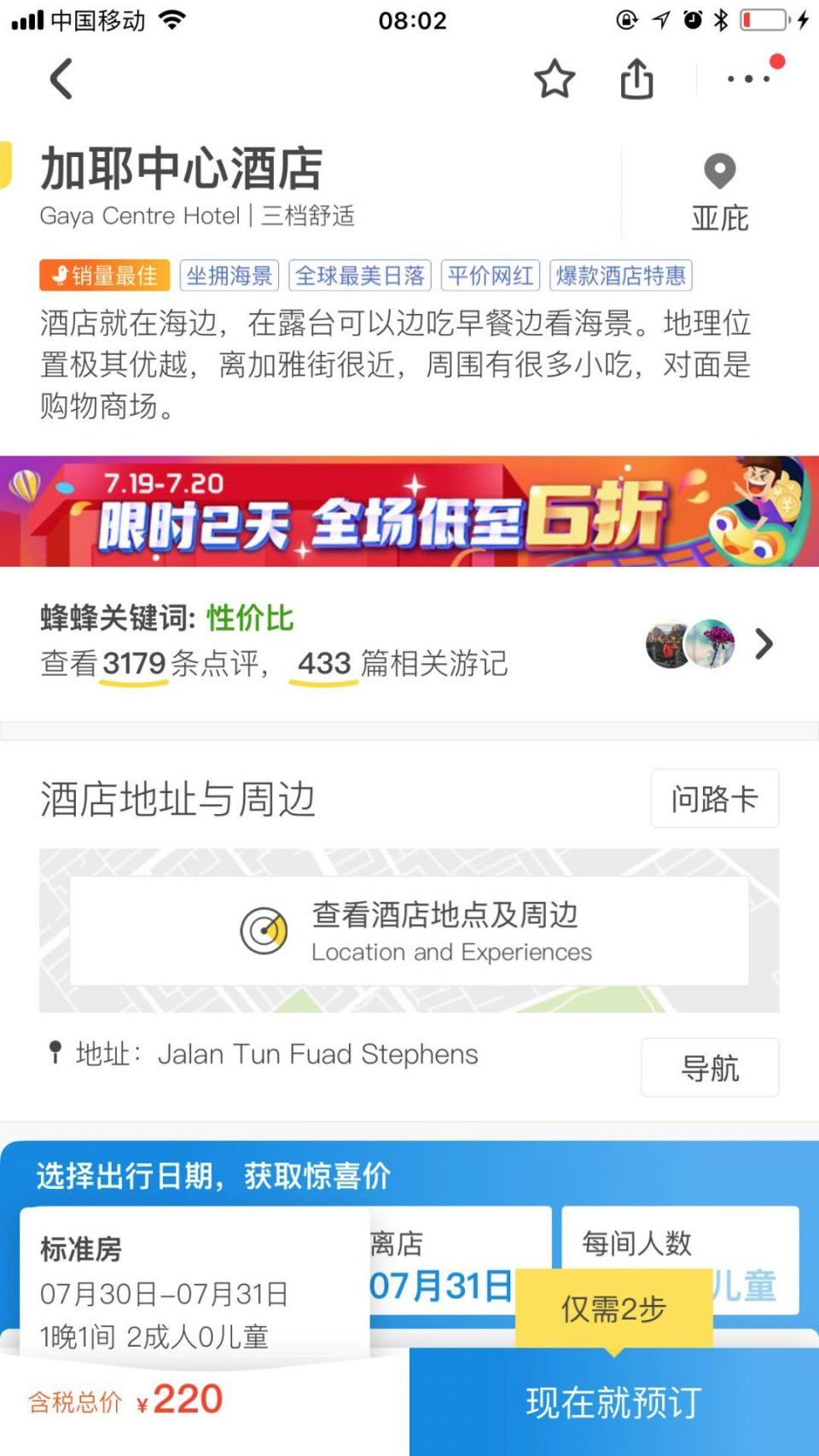Start navigation with the 导航 button
Image resolution: width=819 pixels, height=1456 pixels.
tap(709, 1067)
